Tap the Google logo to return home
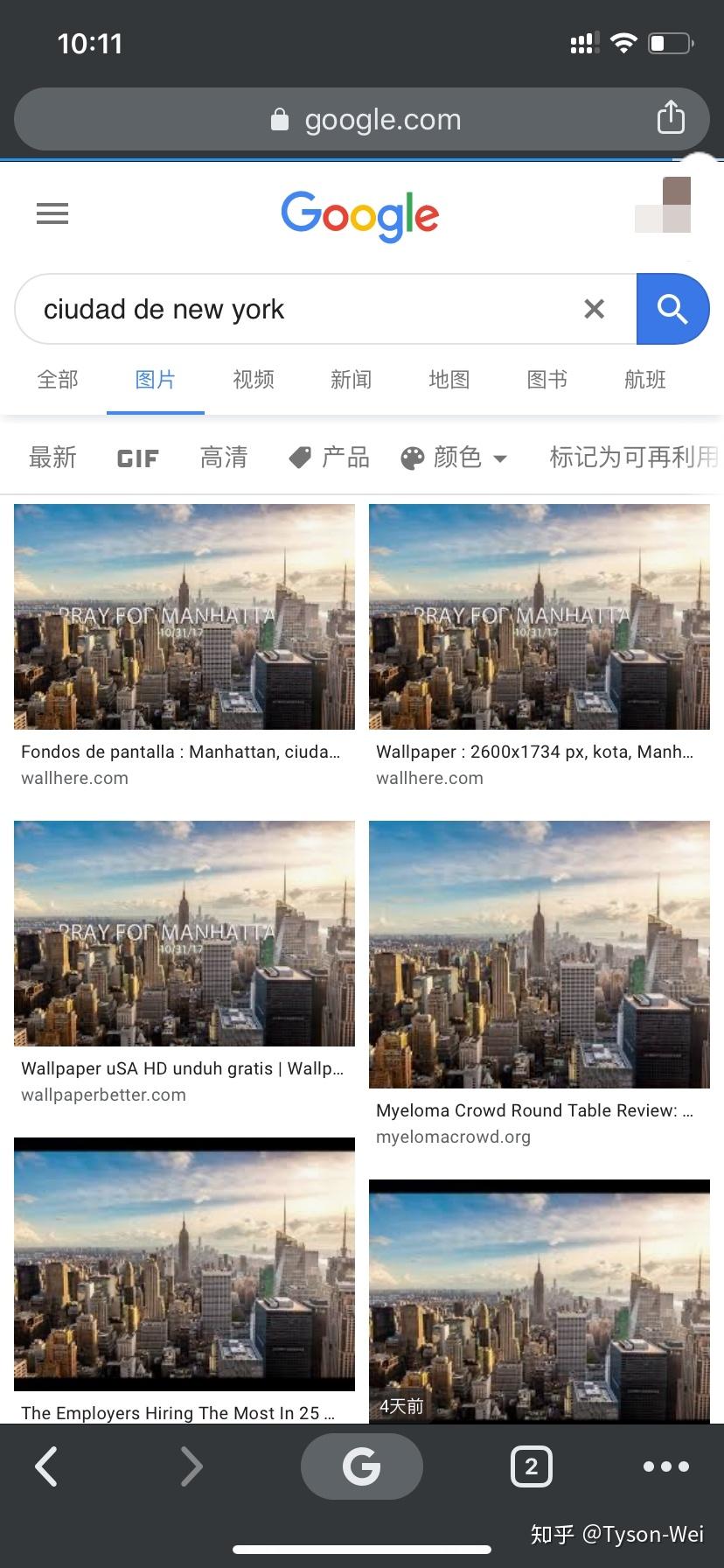Image resolution: width=724 pixels, height=1568 pixels. 359,216
